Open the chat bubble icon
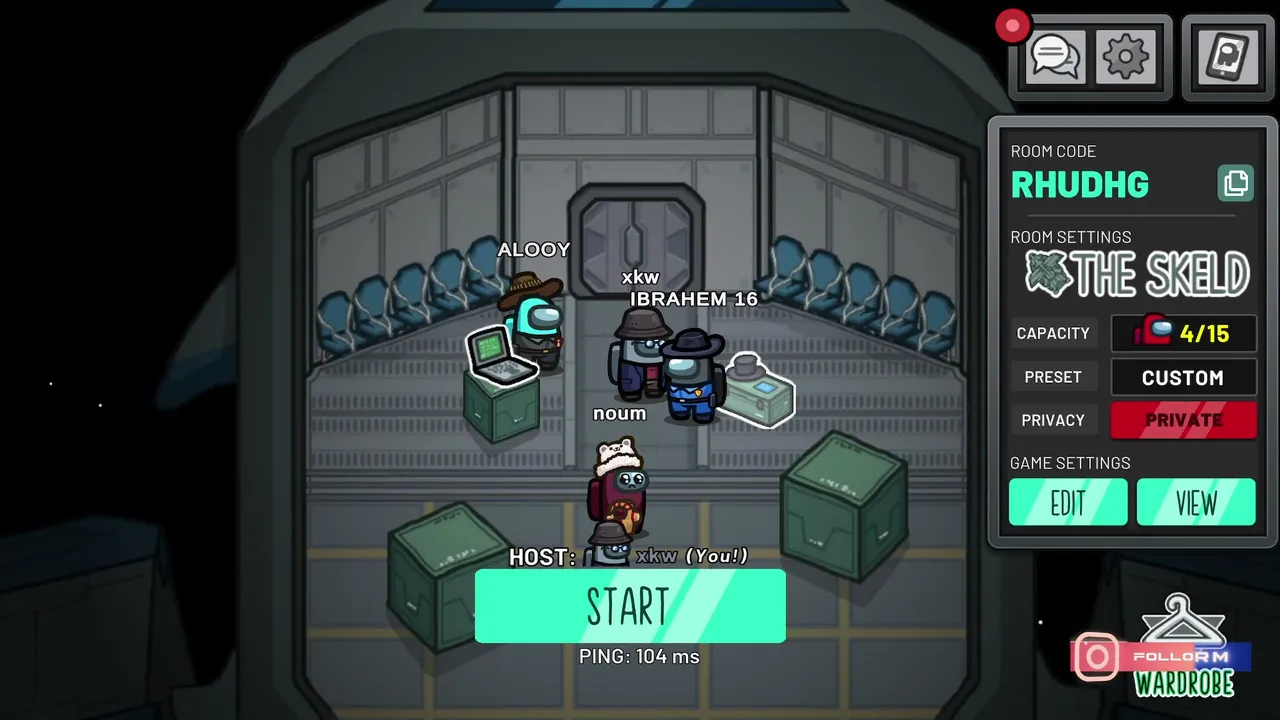1280x720 pixels. [1054, 57]
